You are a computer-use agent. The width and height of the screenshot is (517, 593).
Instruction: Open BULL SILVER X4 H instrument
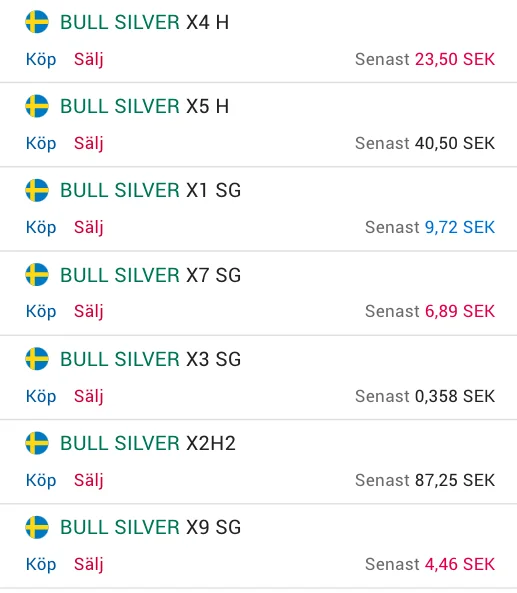click(x=144, y=22)
